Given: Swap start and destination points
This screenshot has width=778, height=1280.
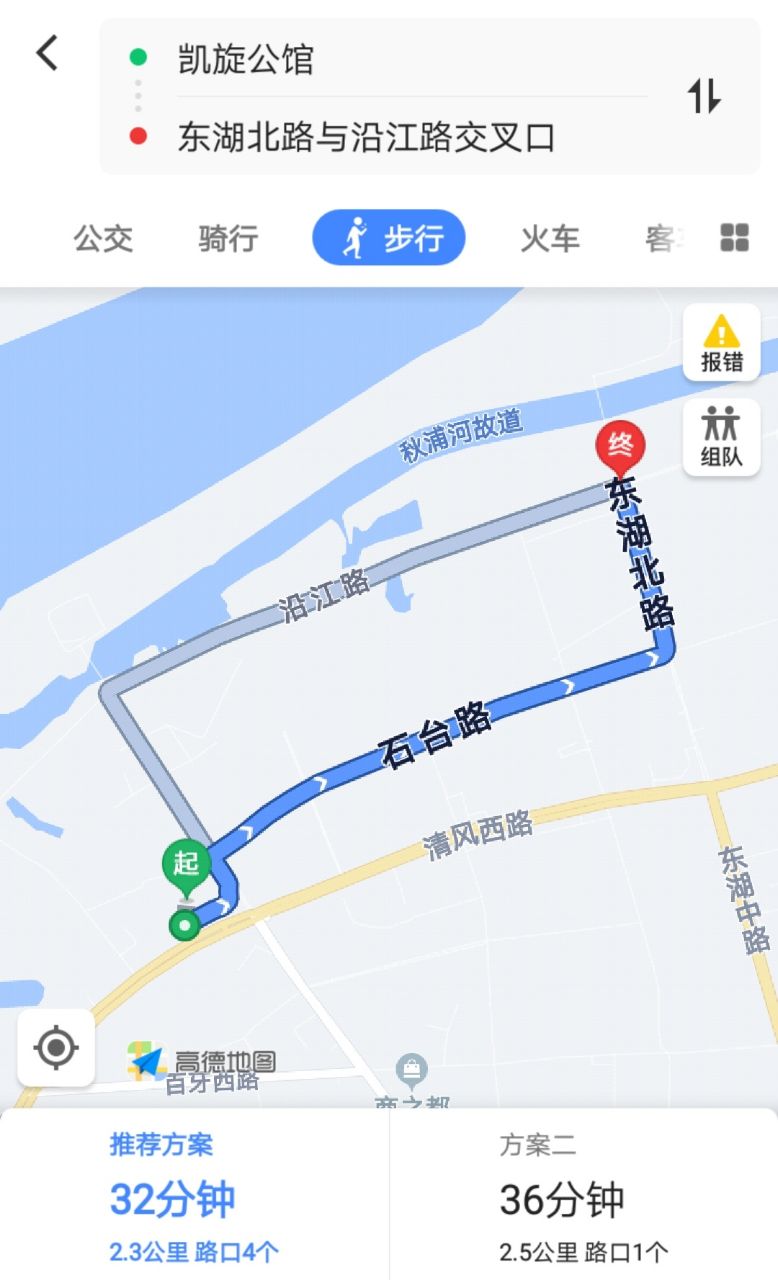Looking at the screenshot, I should click(x=704, y=96).
